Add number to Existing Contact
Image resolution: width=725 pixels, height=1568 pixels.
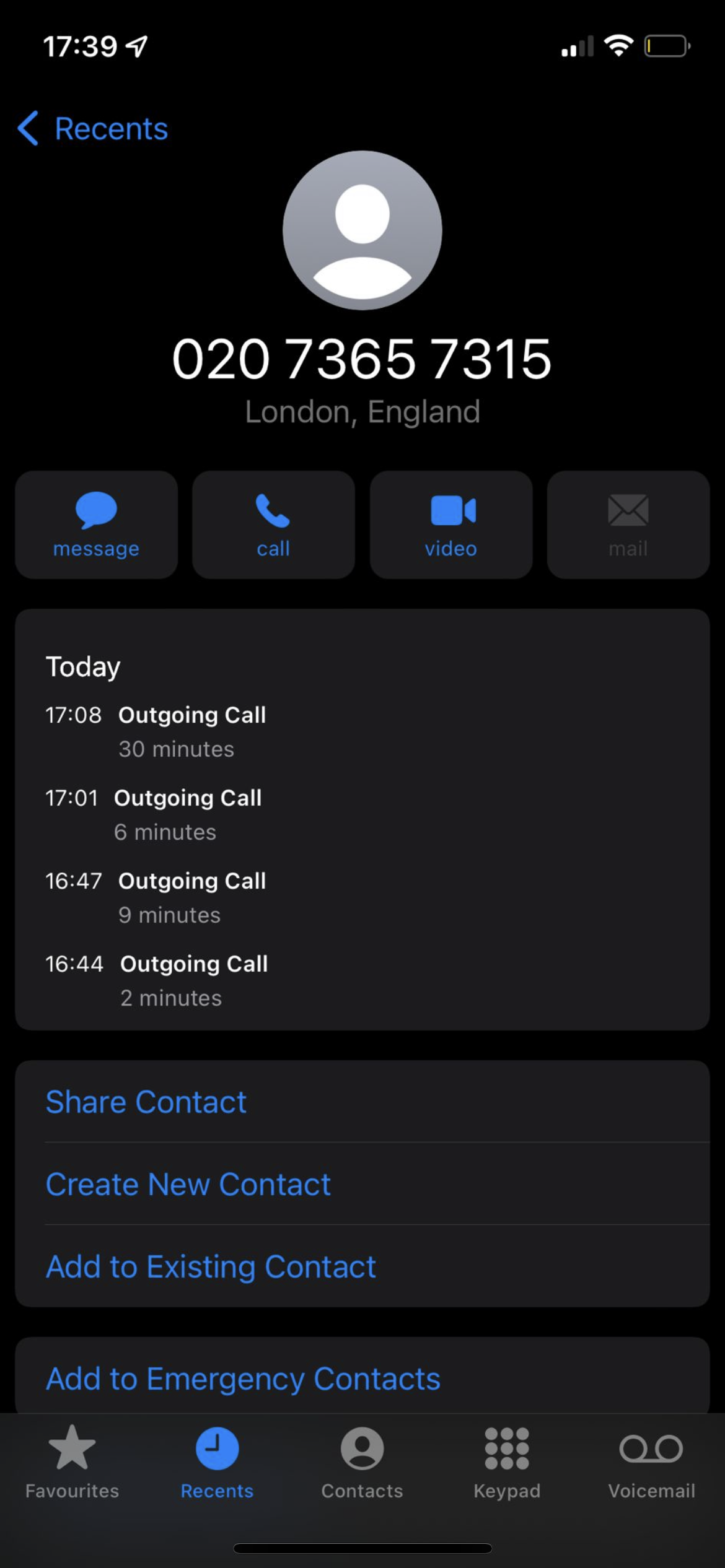[211, 1267]
